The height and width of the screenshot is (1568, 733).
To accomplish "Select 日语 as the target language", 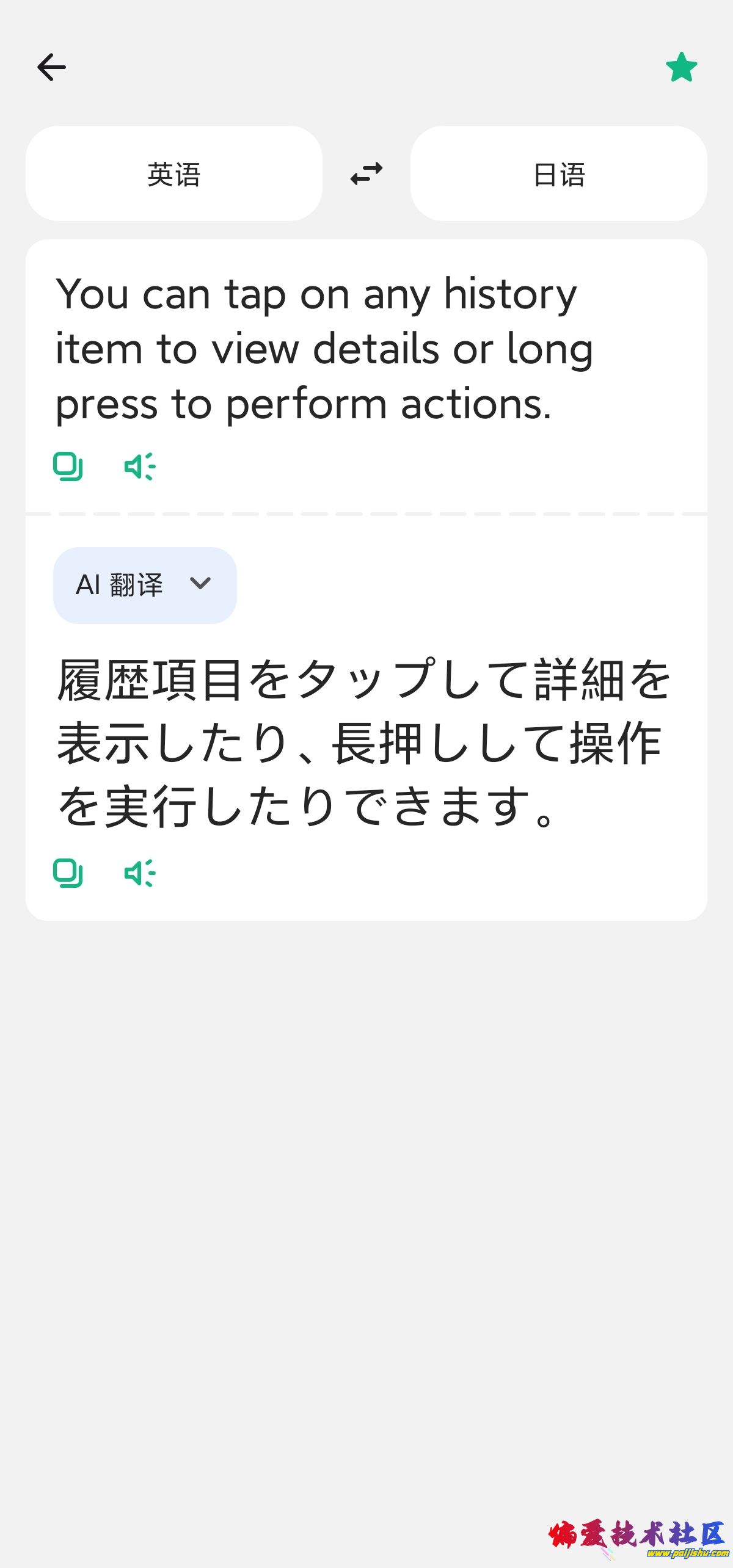I will click(x=559, y=173).
